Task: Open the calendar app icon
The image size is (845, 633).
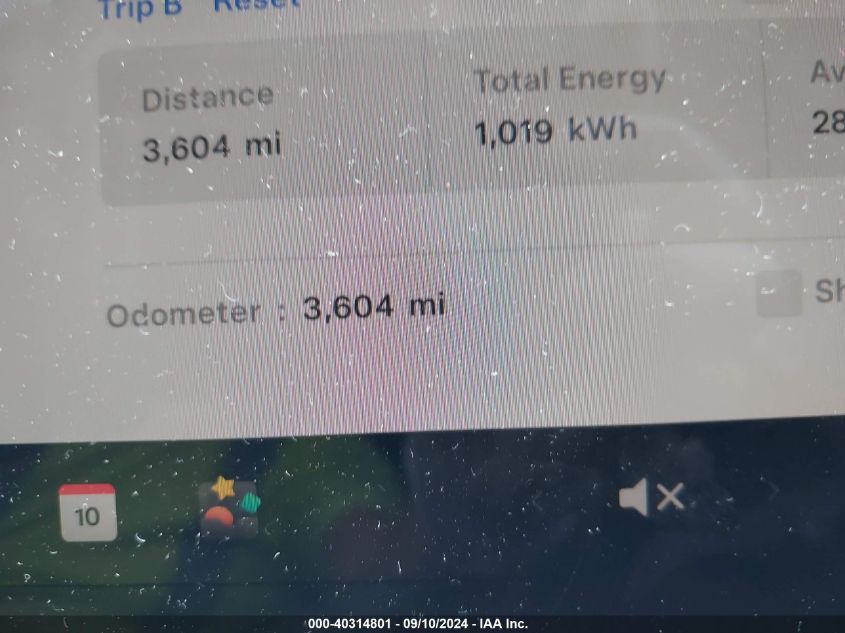Action: point(88,512)
